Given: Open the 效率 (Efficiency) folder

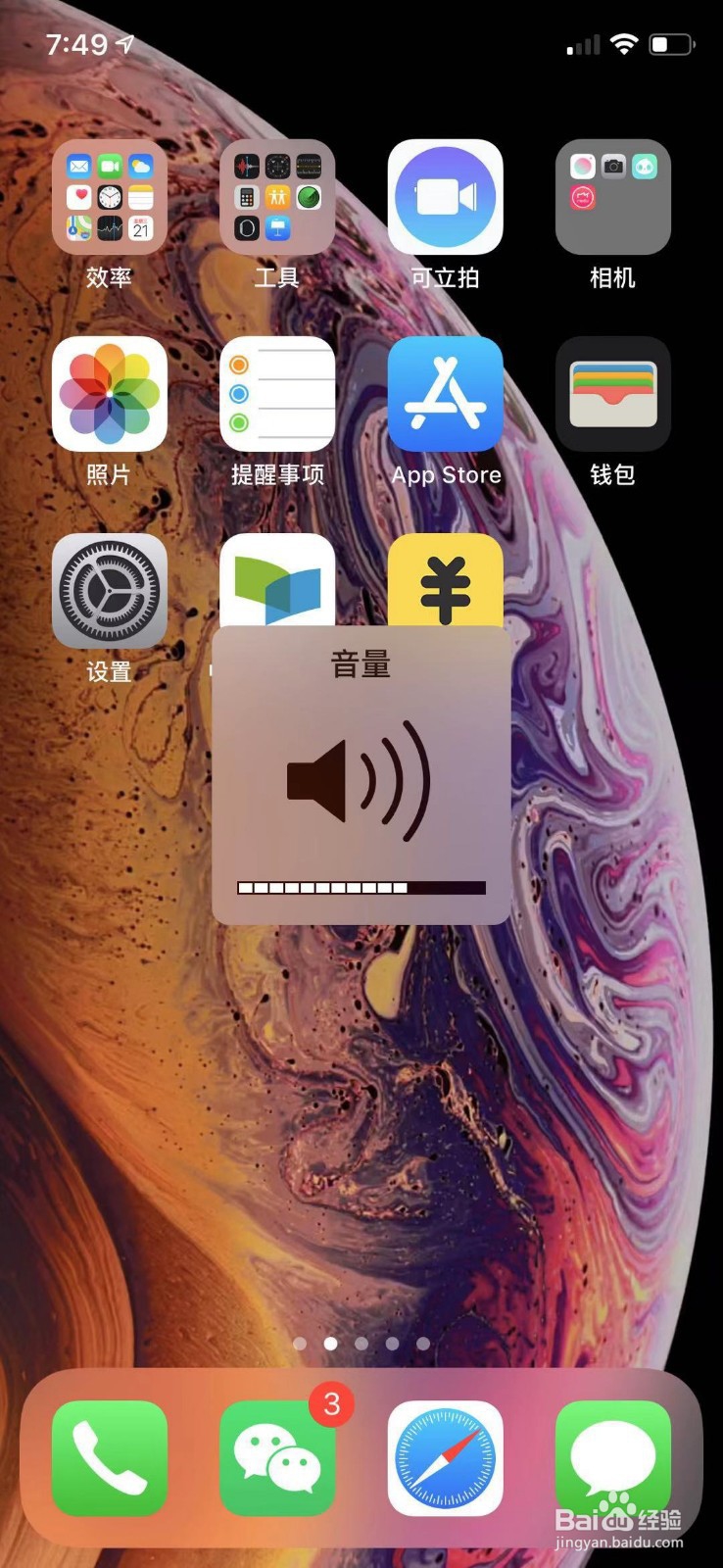Looking at the screenshot, I should tap(110, 196).
